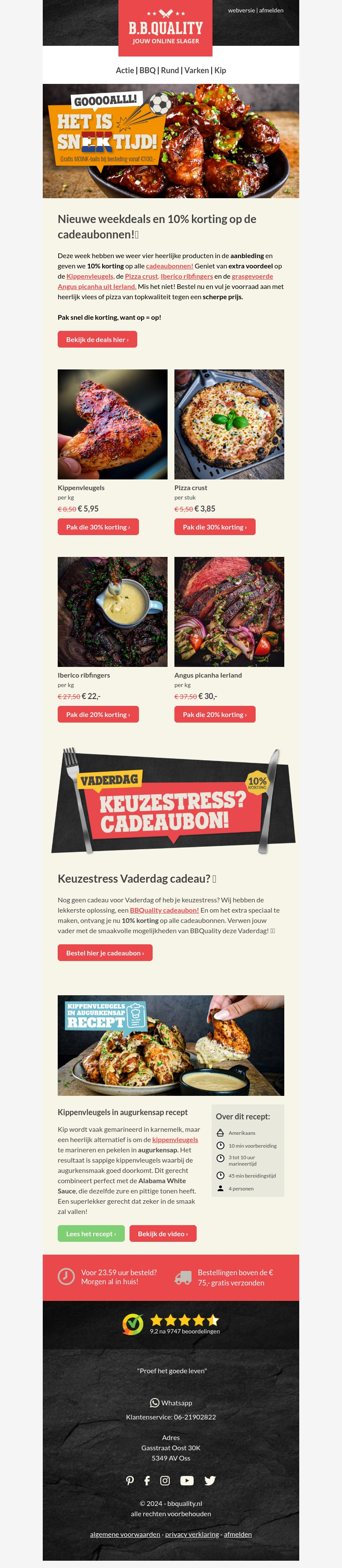Follow the 'BBQuality cadeaubon!' text link
The width and height of the screenshot is (342, 1568).
click(x=164, y=910)
